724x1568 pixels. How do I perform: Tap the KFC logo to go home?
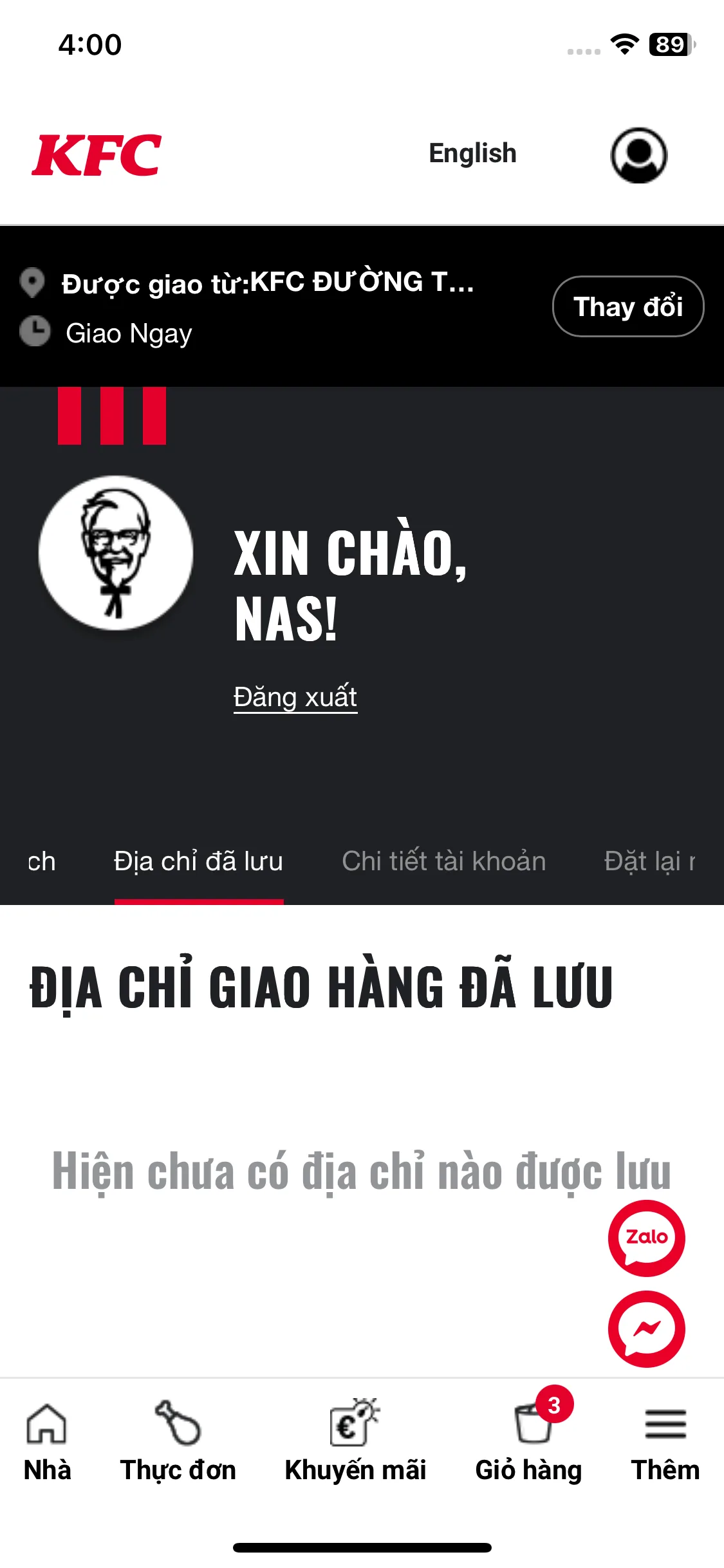tap(97, 155)
